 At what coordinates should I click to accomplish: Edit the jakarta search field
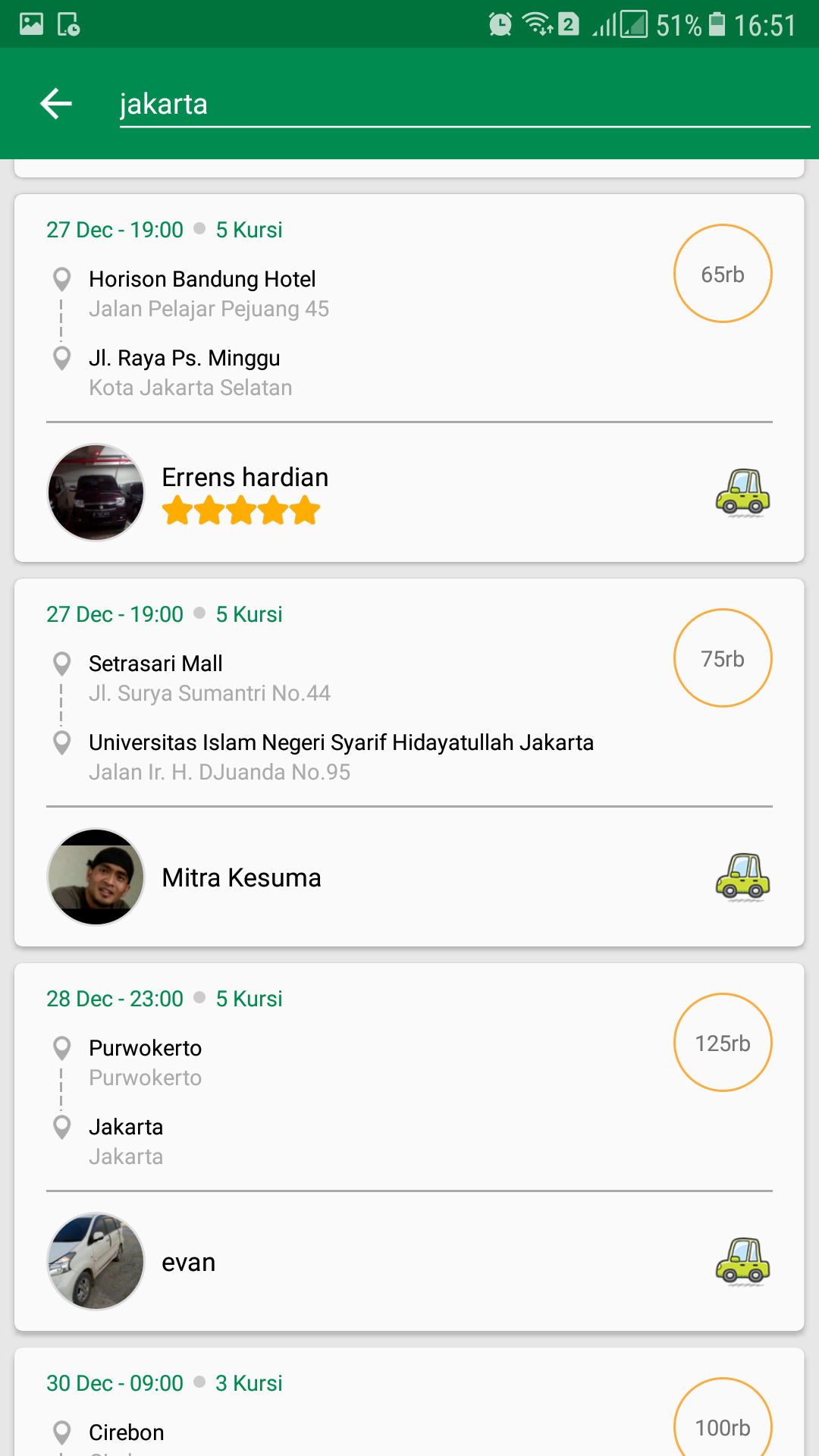click(463, 104)
